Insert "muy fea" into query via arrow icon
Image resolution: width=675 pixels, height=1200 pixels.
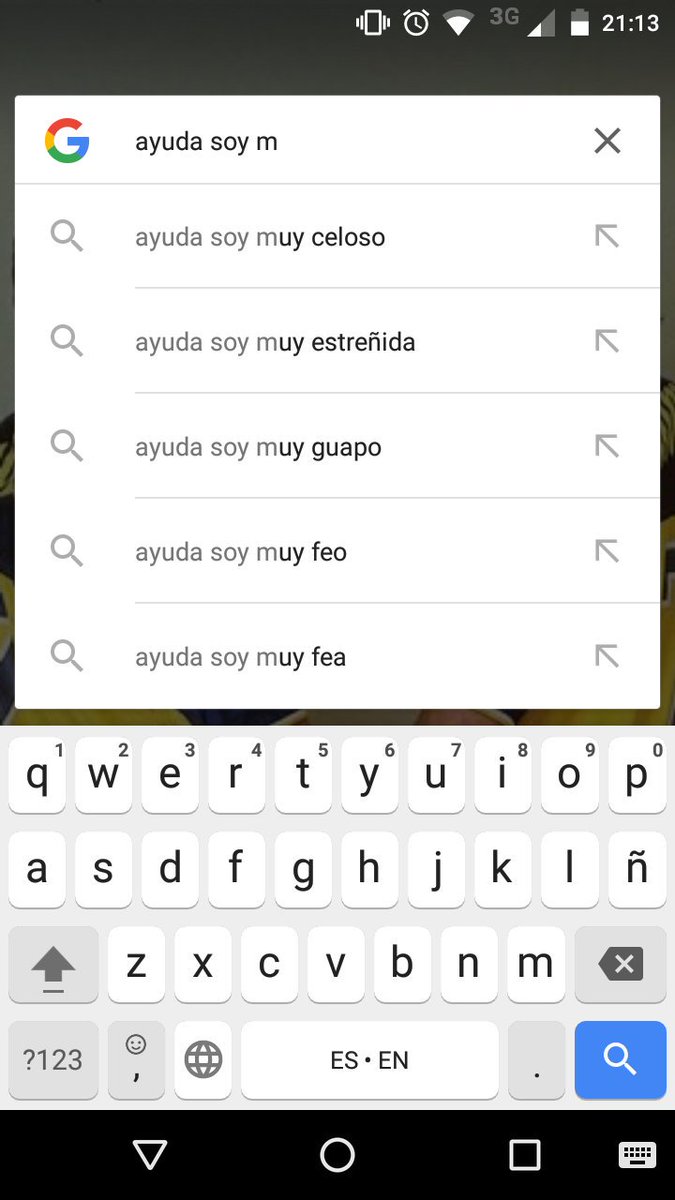tap(606, 657)
